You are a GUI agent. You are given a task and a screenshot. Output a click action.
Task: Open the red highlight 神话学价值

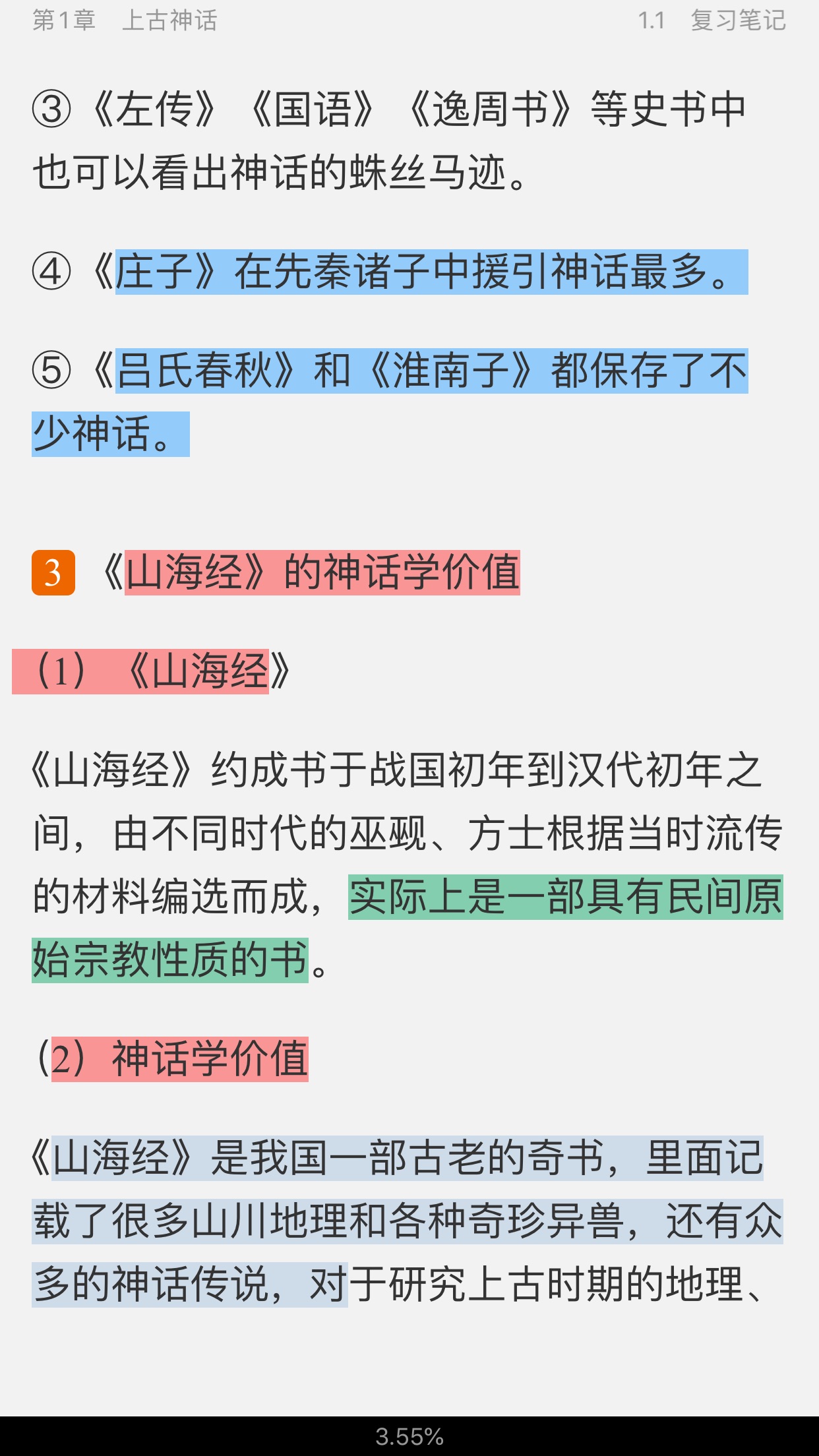pos(179,1059)
